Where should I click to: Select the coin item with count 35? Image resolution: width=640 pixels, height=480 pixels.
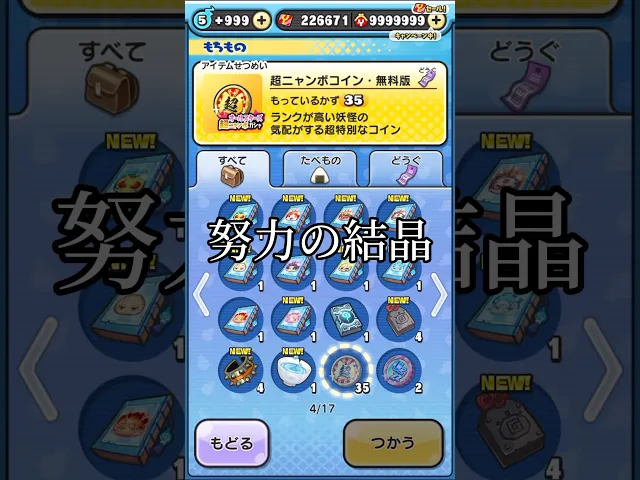(x=345, y=370)
